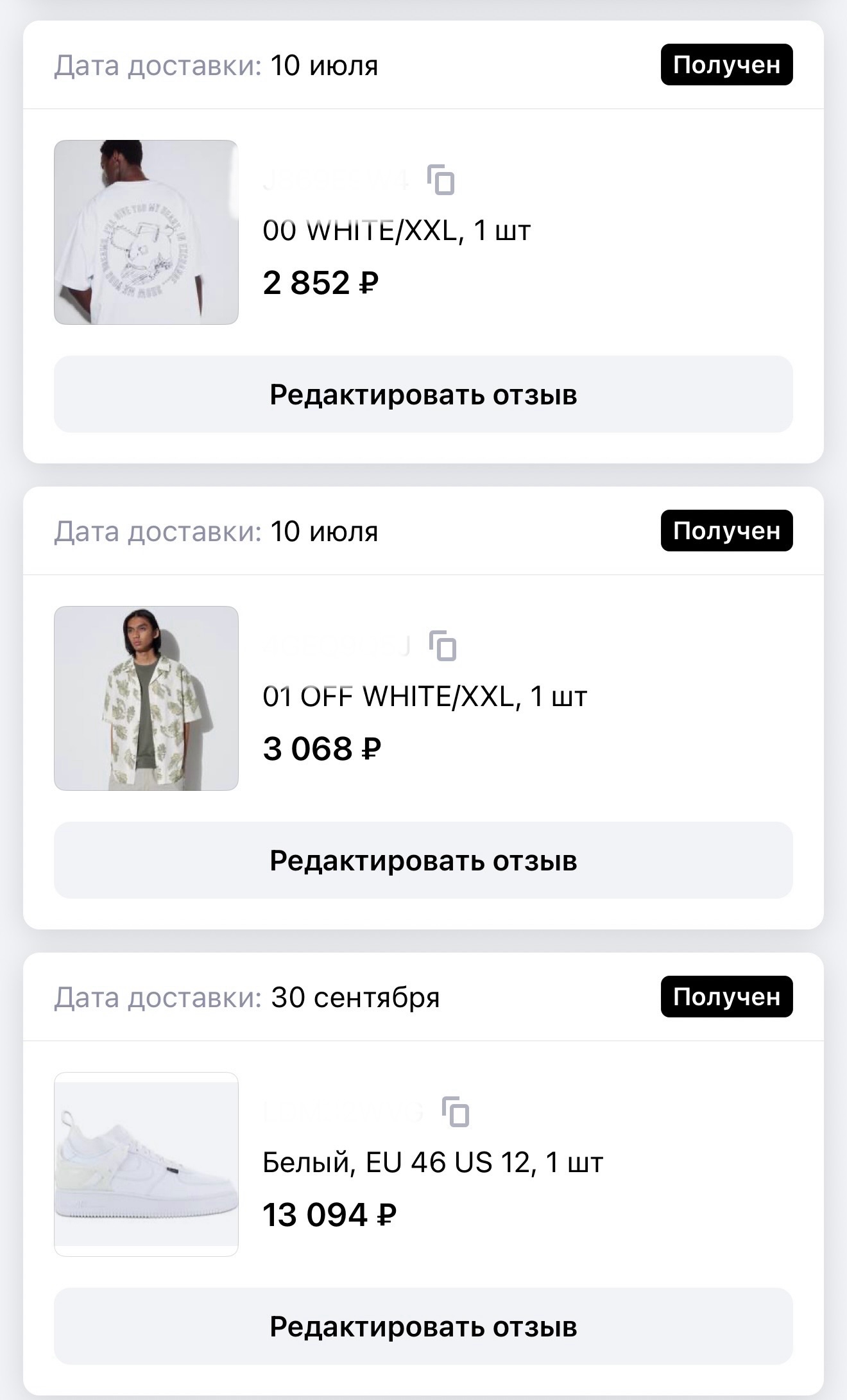Copy the order code of the 00 WHITE/XXL item
The height and width of the screenshot is (1400, 847).
pyautogui.click(x=441, y=180)
